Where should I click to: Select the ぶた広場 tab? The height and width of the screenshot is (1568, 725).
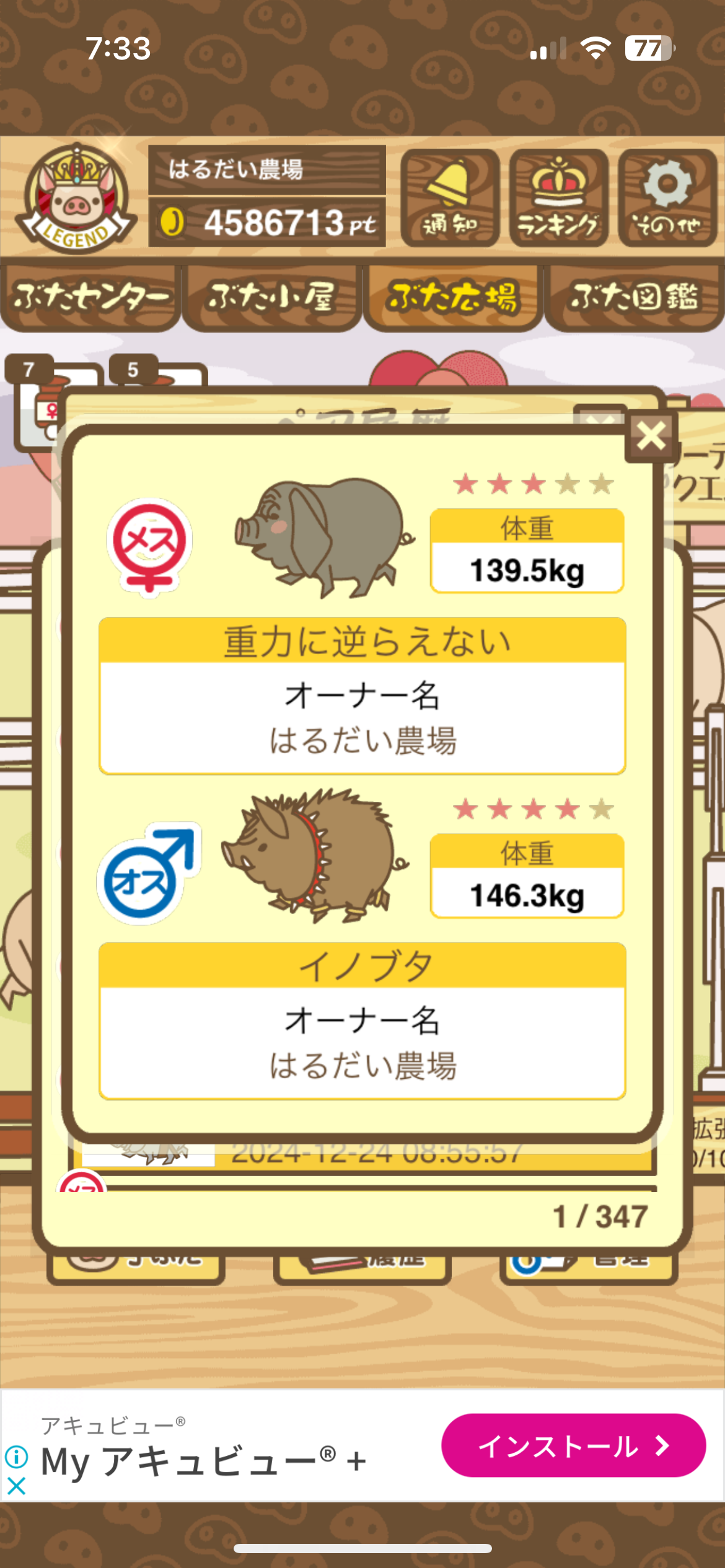click(x=452, y=298)
